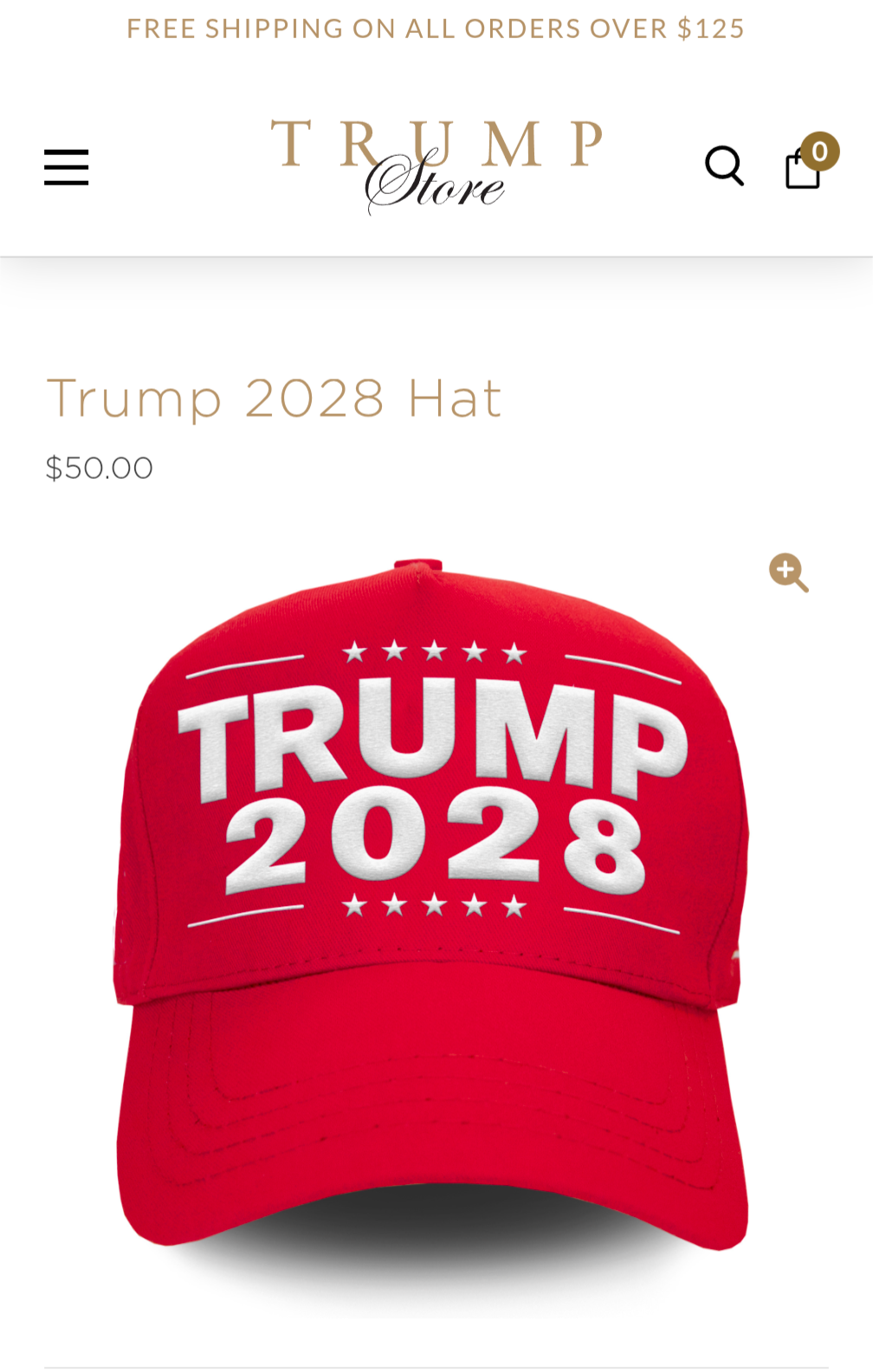Open the search magnifier icon
Image resolution: width=873 pixels, height=1372 pixels.
point(724,165)
